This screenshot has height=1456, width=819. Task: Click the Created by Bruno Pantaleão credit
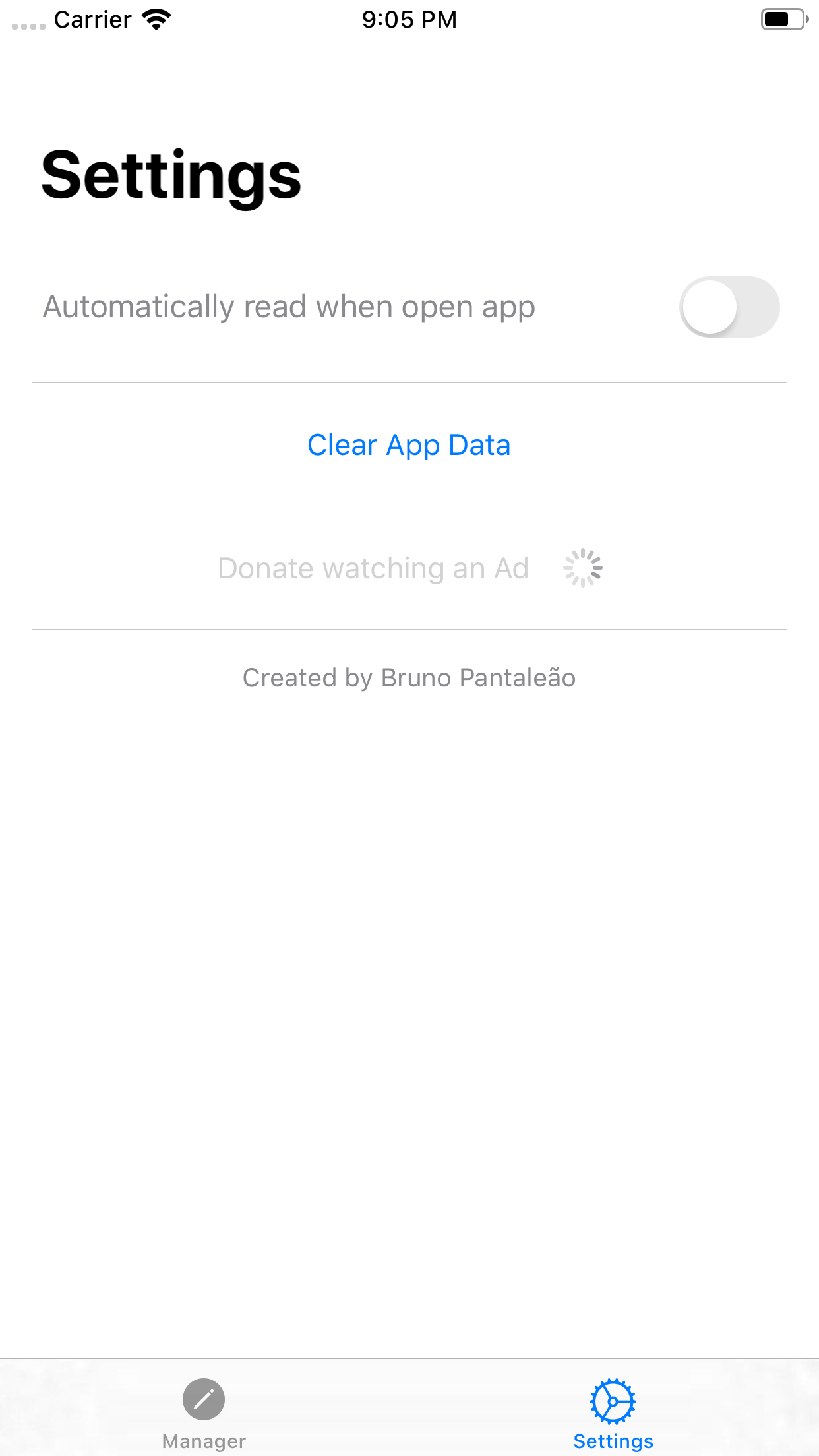[x=409, y=677]
